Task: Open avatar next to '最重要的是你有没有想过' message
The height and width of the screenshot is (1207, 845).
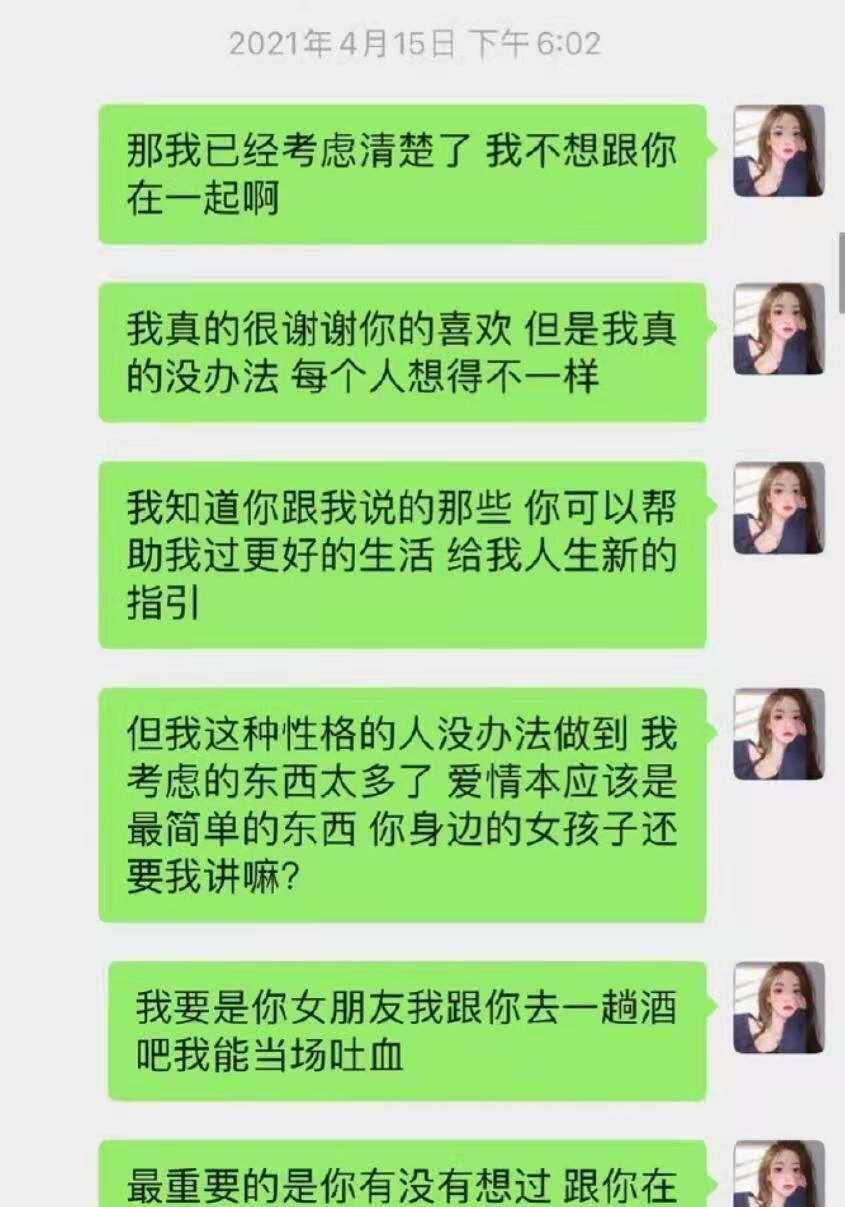Action: tap(779, 1175)
